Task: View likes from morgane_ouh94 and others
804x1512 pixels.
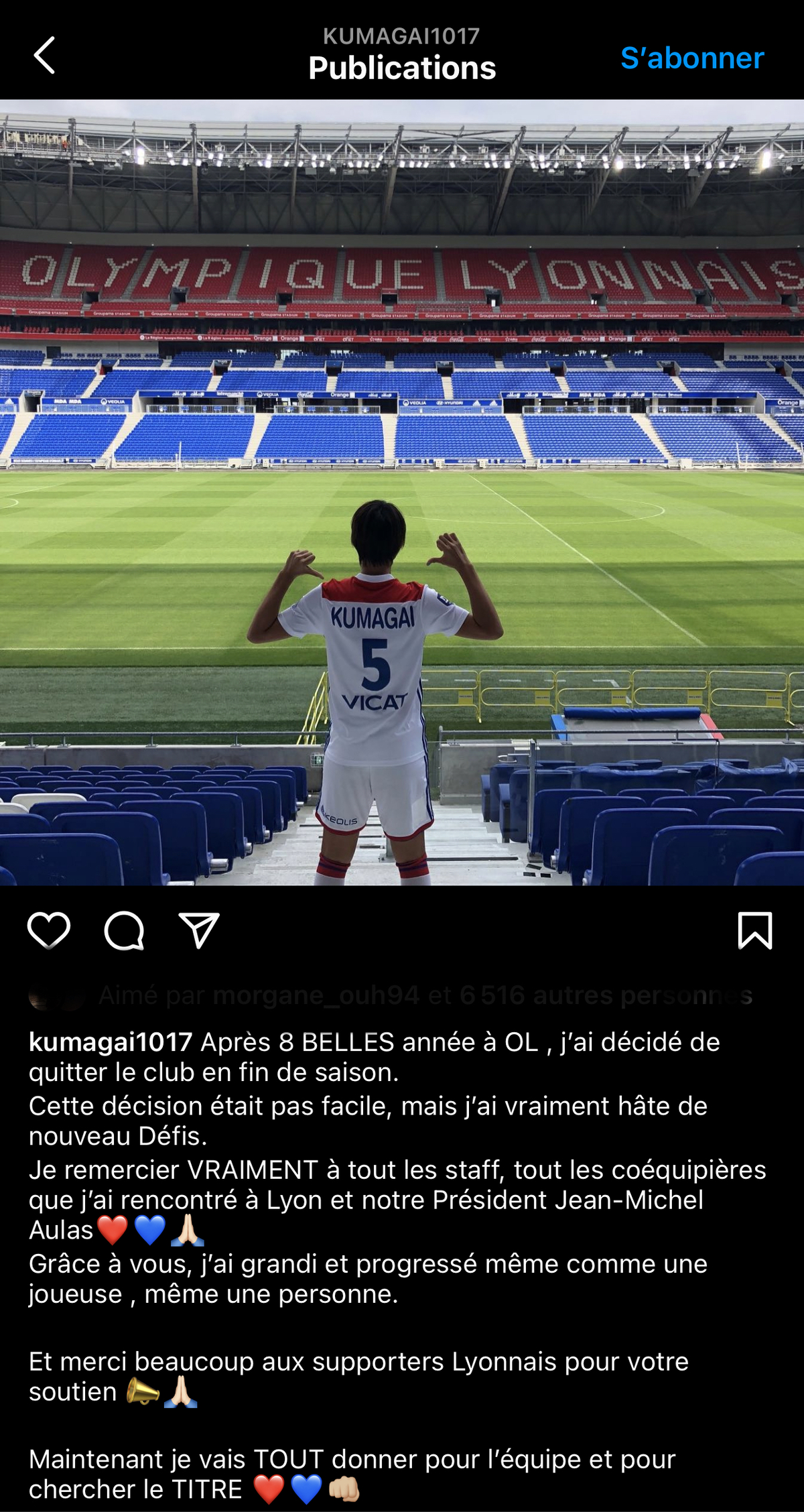Action: 425,996
